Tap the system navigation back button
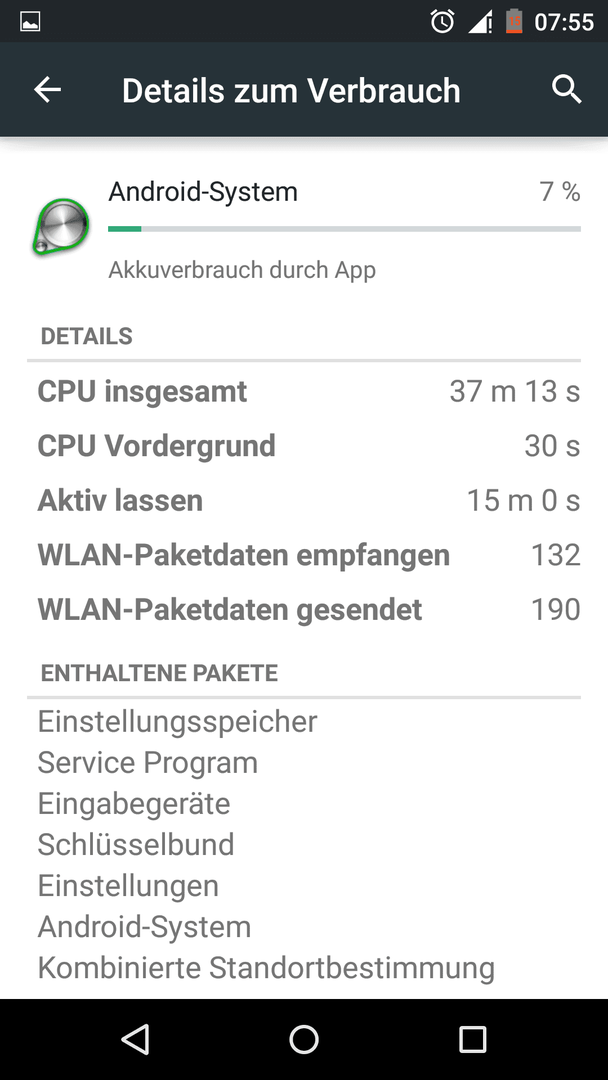Image resolution: width=608 pixels, height=1080 pixels. (x=135, y=1039)
